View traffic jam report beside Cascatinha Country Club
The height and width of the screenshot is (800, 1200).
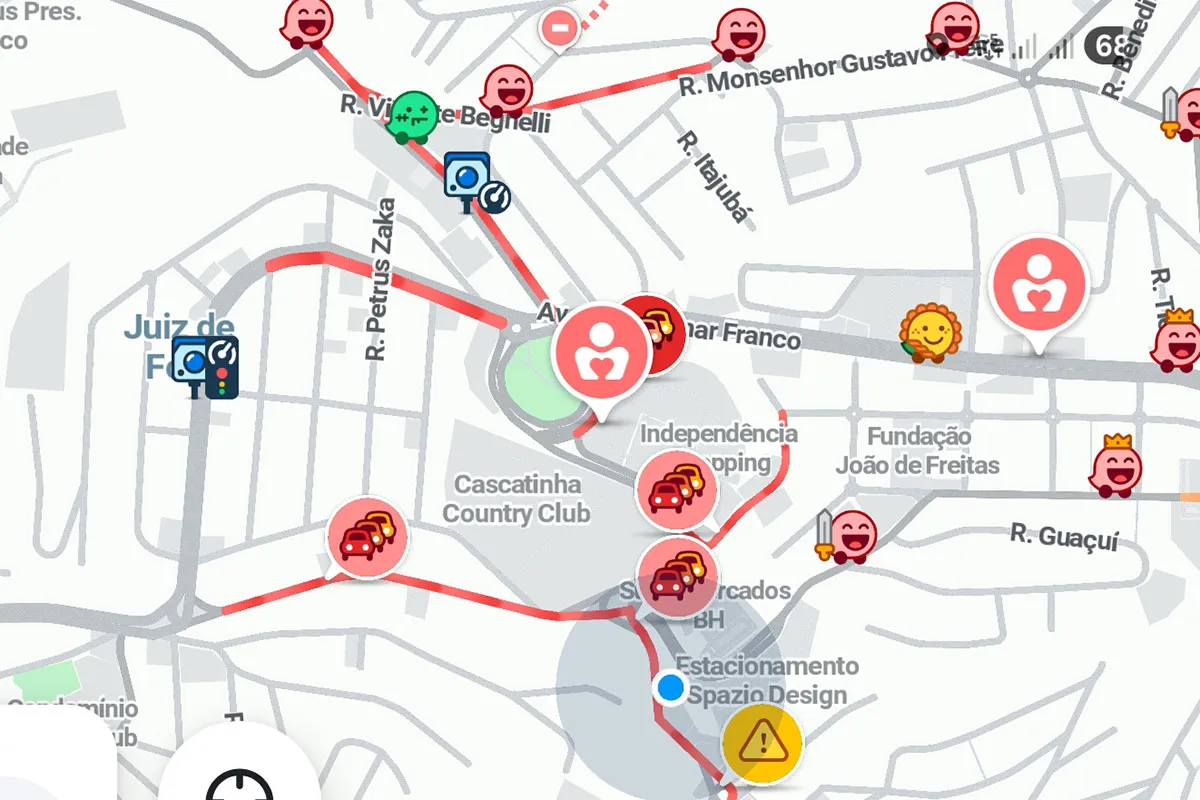366,537
